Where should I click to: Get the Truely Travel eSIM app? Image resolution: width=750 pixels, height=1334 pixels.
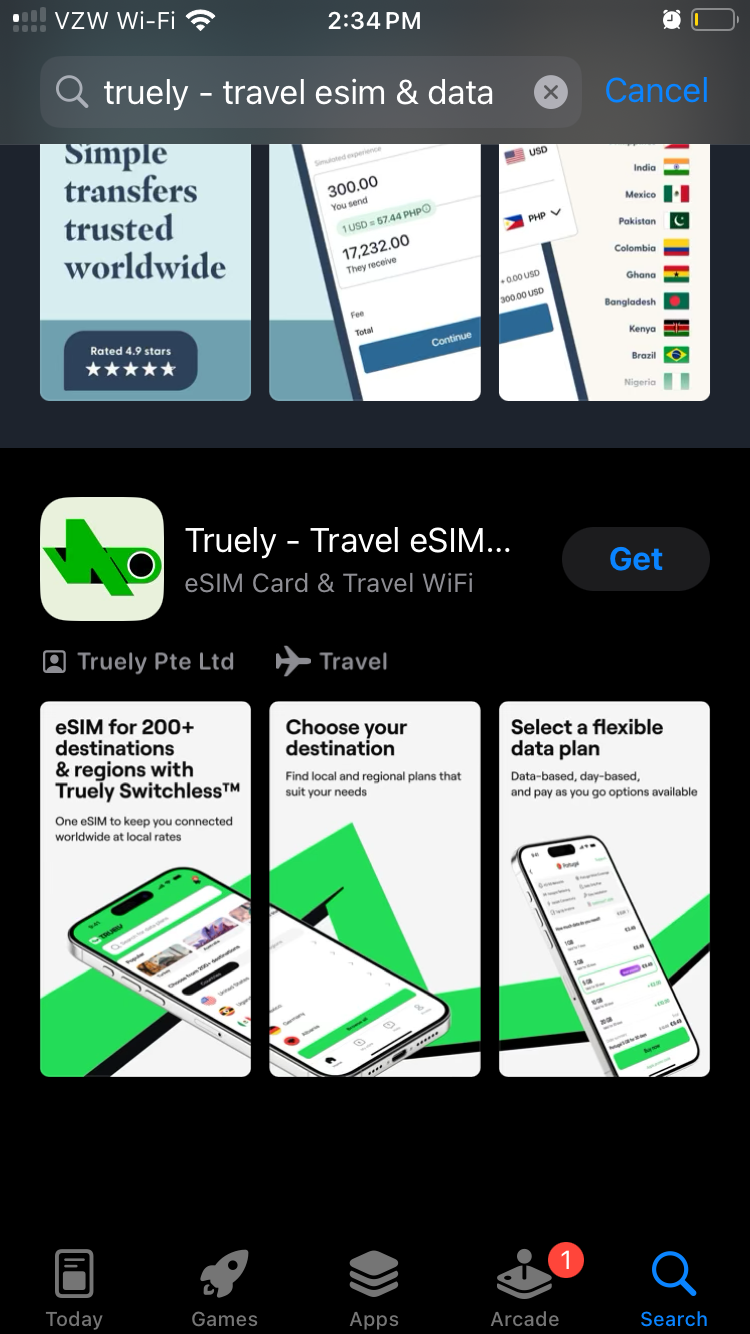[x=636, y=559]
